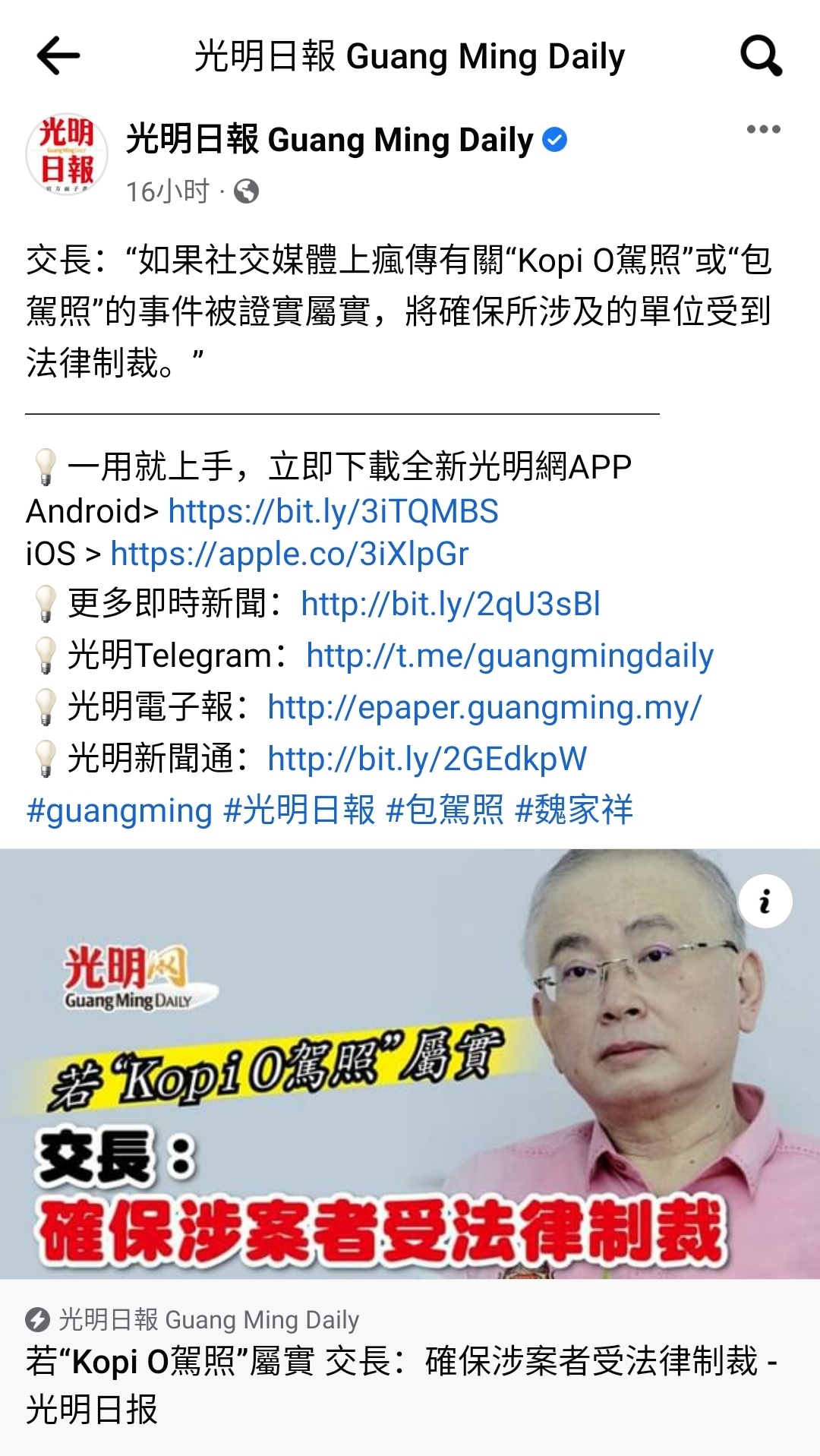The height and width of the screenshot is (1456, 820).
Task: Open the #光明日報 hashtag
Action: [x=299, y=810]
